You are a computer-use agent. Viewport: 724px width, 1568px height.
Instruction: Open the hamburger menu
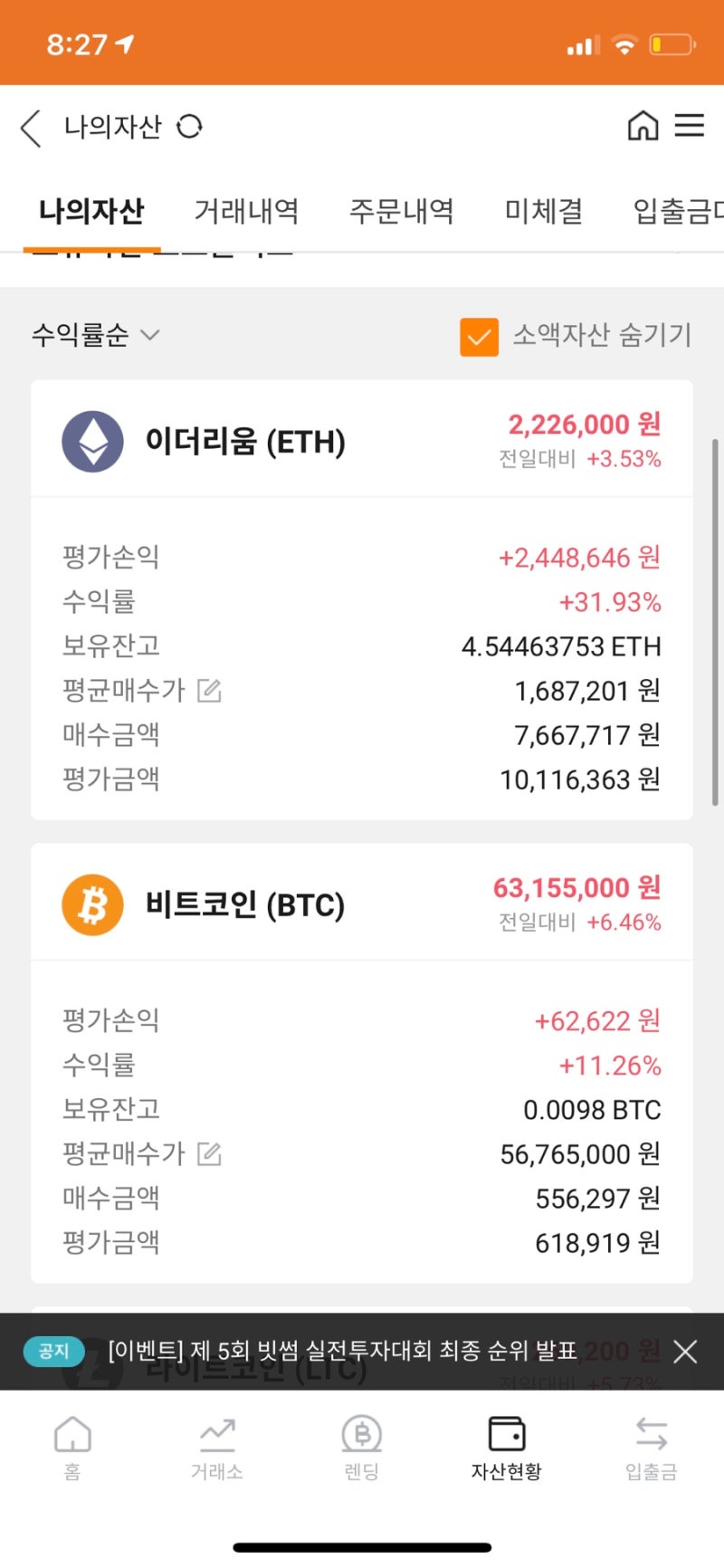pos(690,126)
